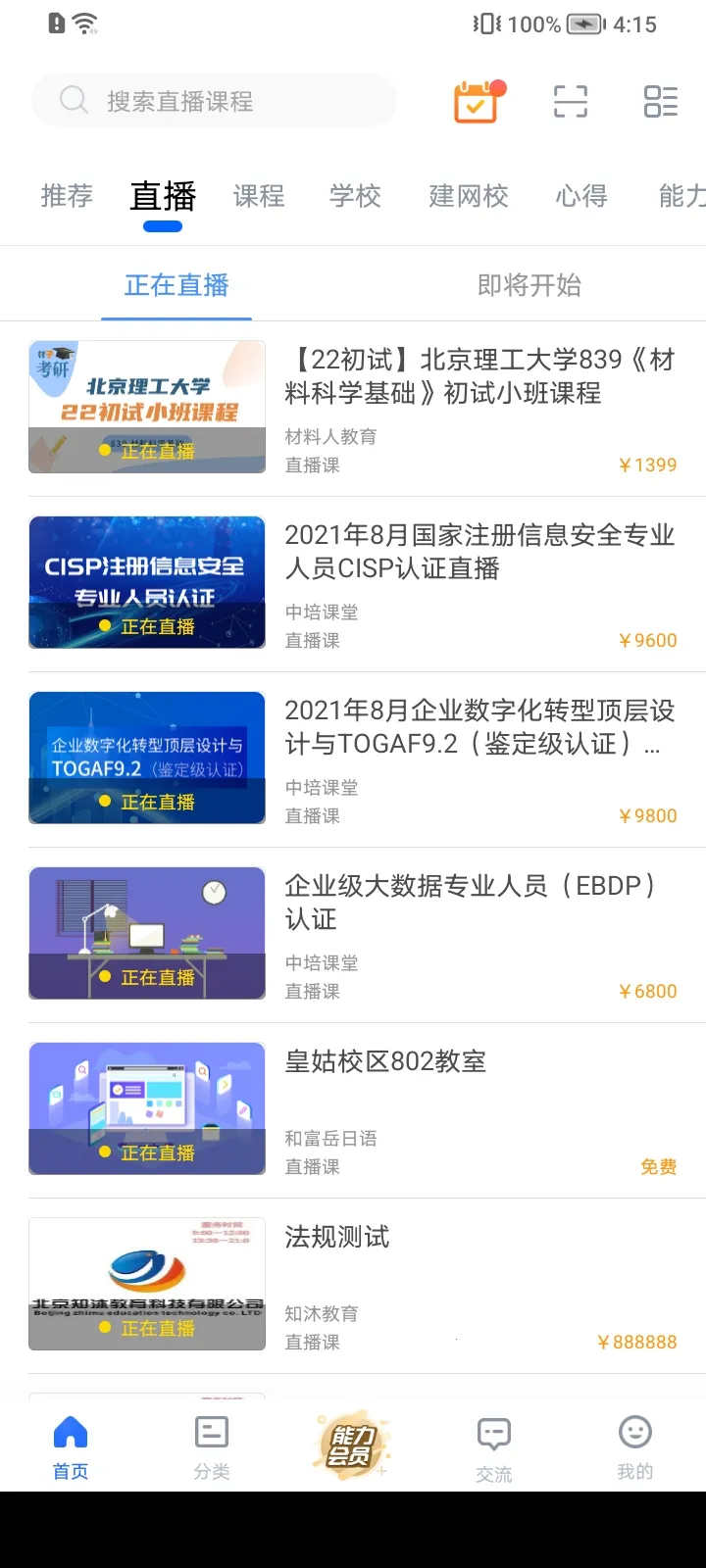Tap the 北京理工大学 course thumbnail
This screenshot has height=1568, width=706.
pos(146,406)
